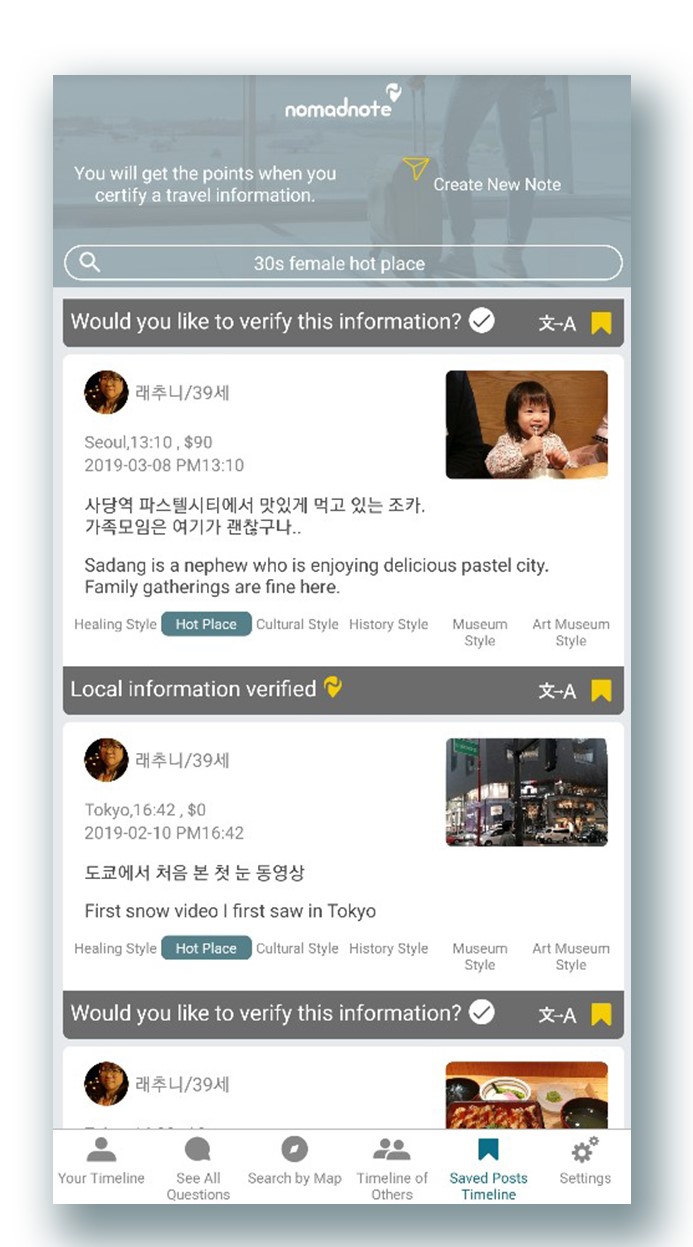Open Timeline of Others tab
This screenshot has height=1247, width=693.
(x=392, y=1166)
